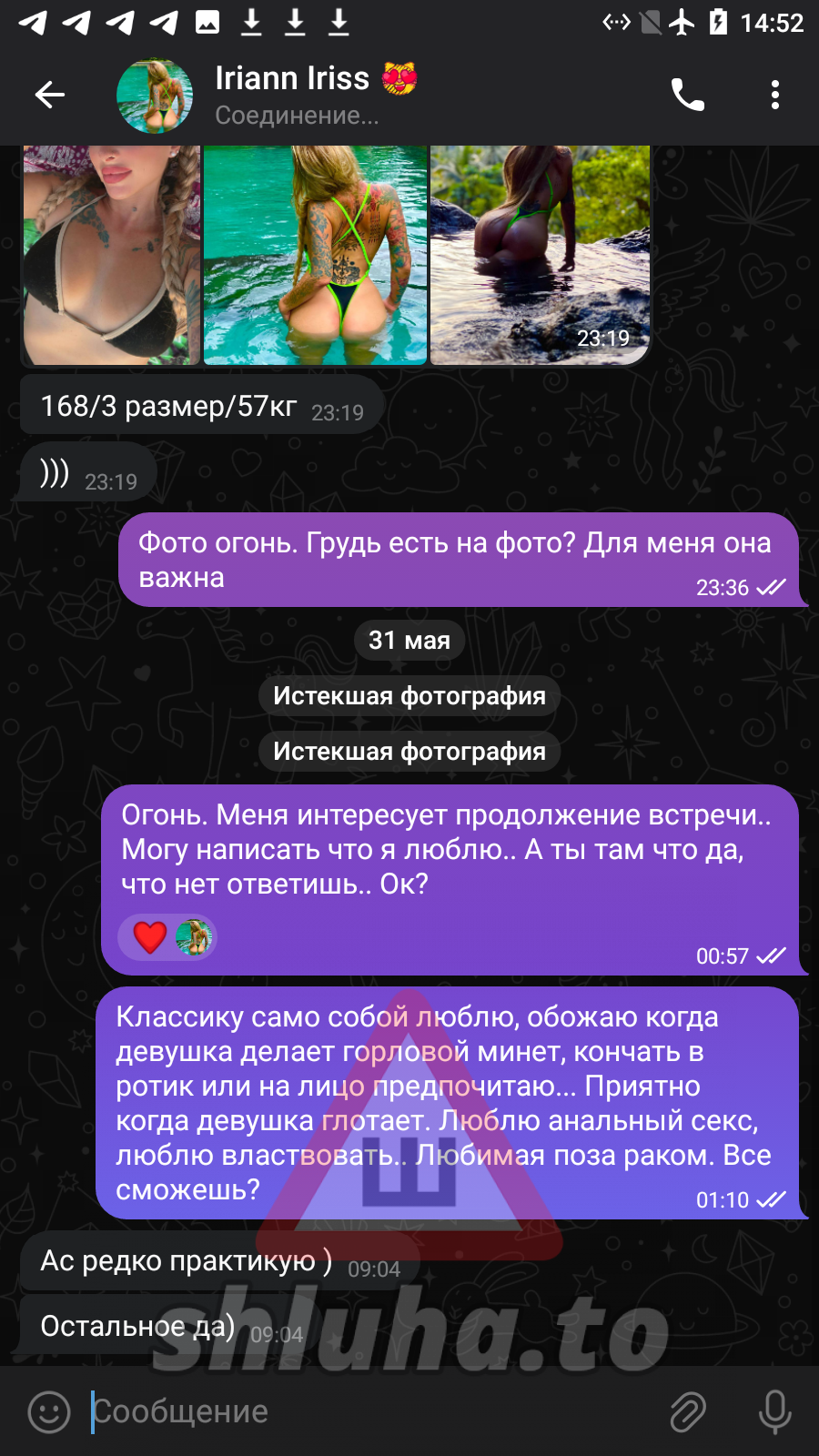819x1456 pixels.
Task: Open the first photo in the album
Action: tap(111, 255)
